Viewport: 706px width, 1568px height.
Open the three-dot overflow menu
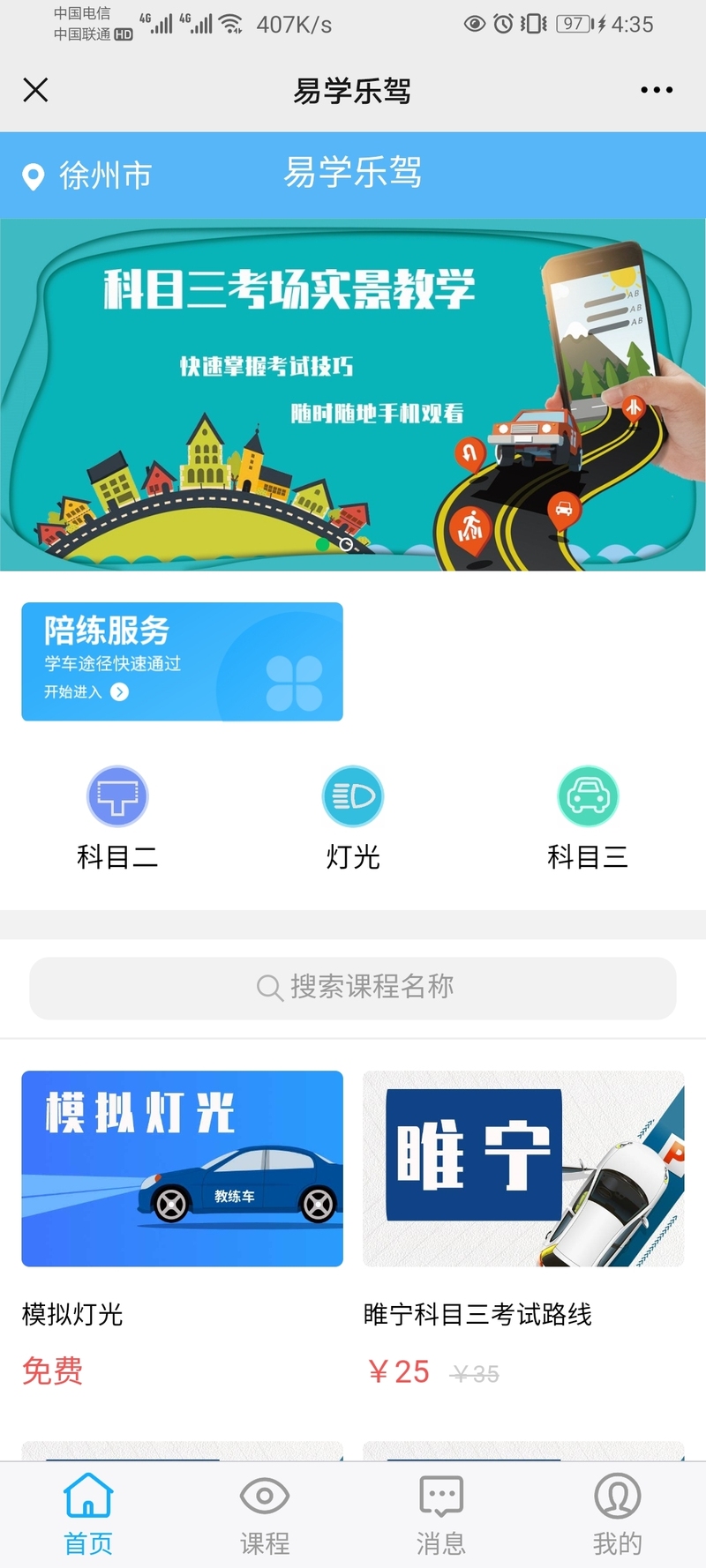pyautogui.click(x=657, y=90)
